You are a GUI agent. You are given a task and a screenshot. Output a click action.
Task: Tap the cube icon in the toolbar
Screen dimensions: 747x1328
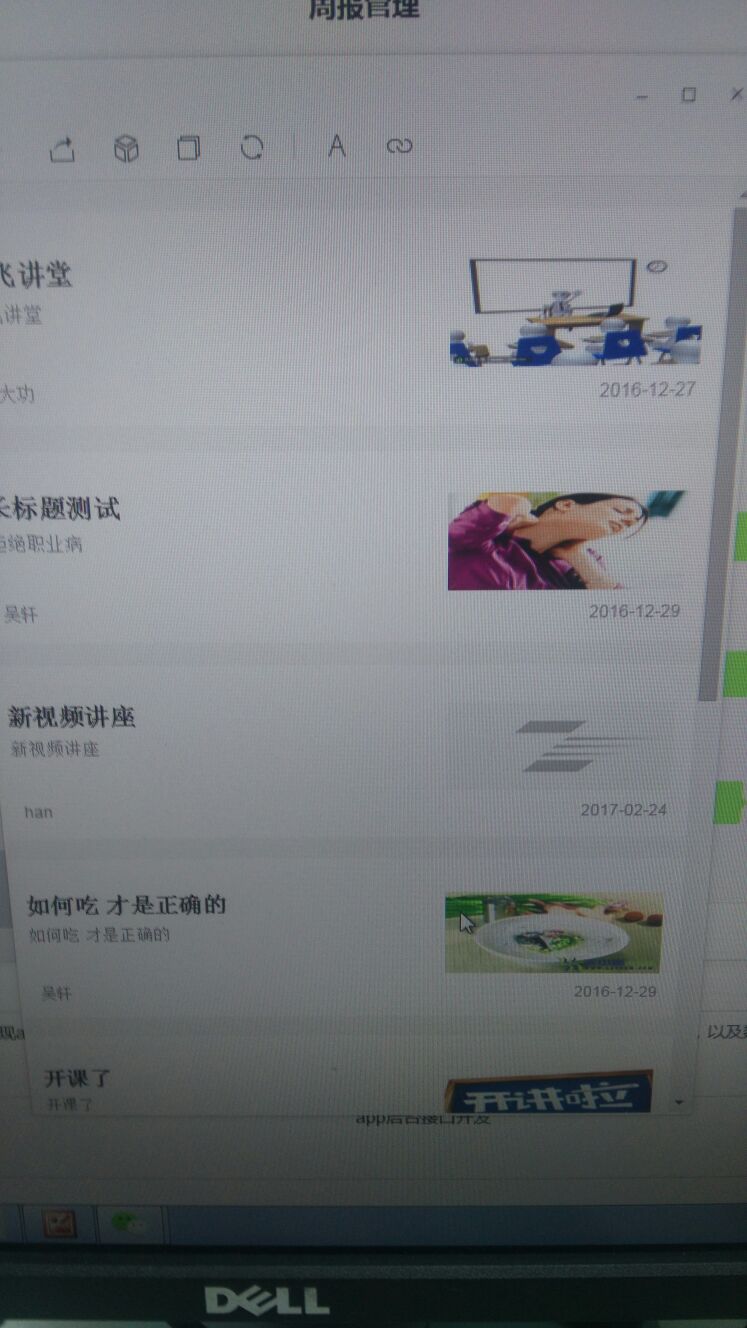126,149
